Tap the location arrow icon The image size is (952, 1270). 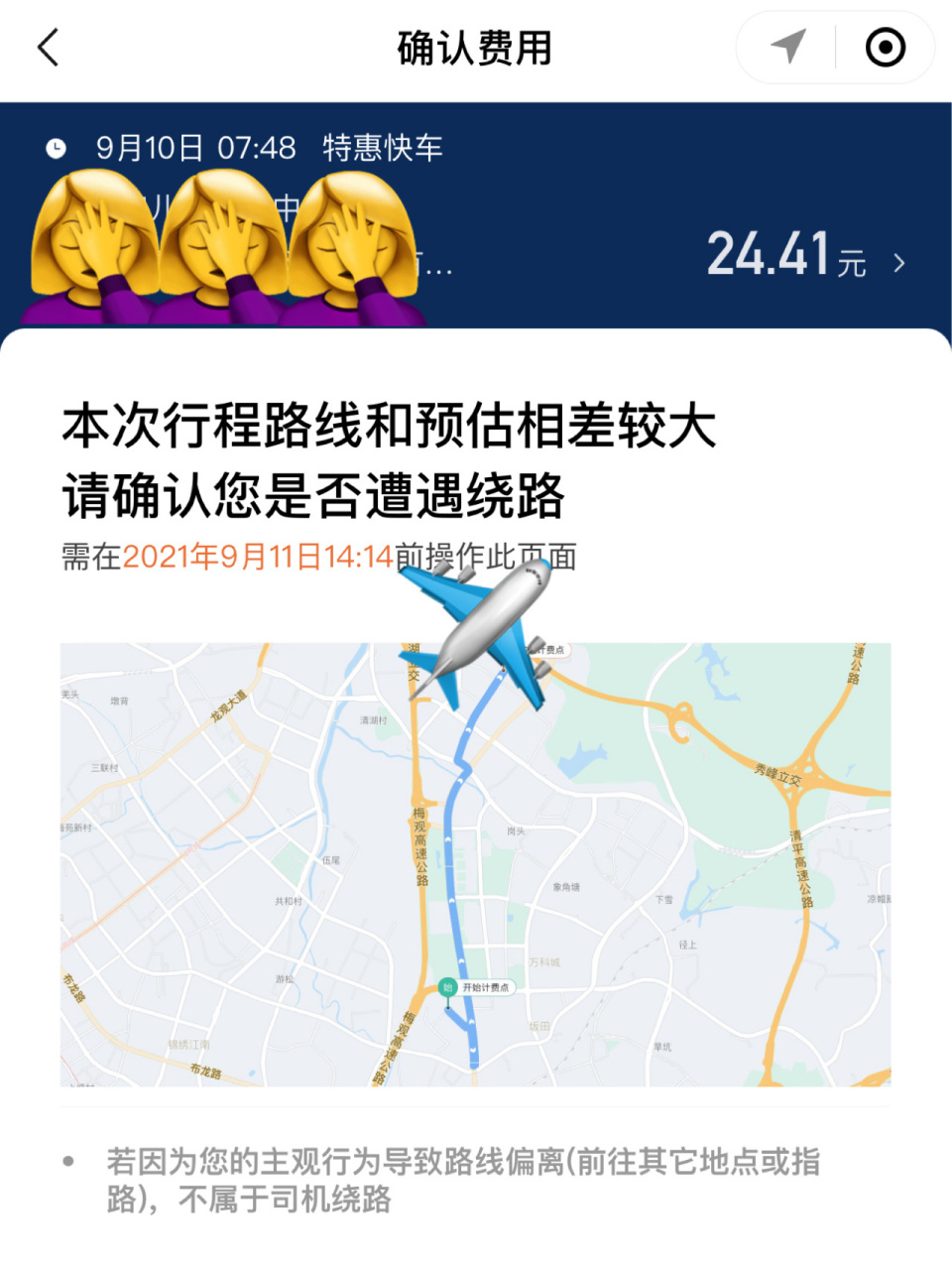coord(787,47)
